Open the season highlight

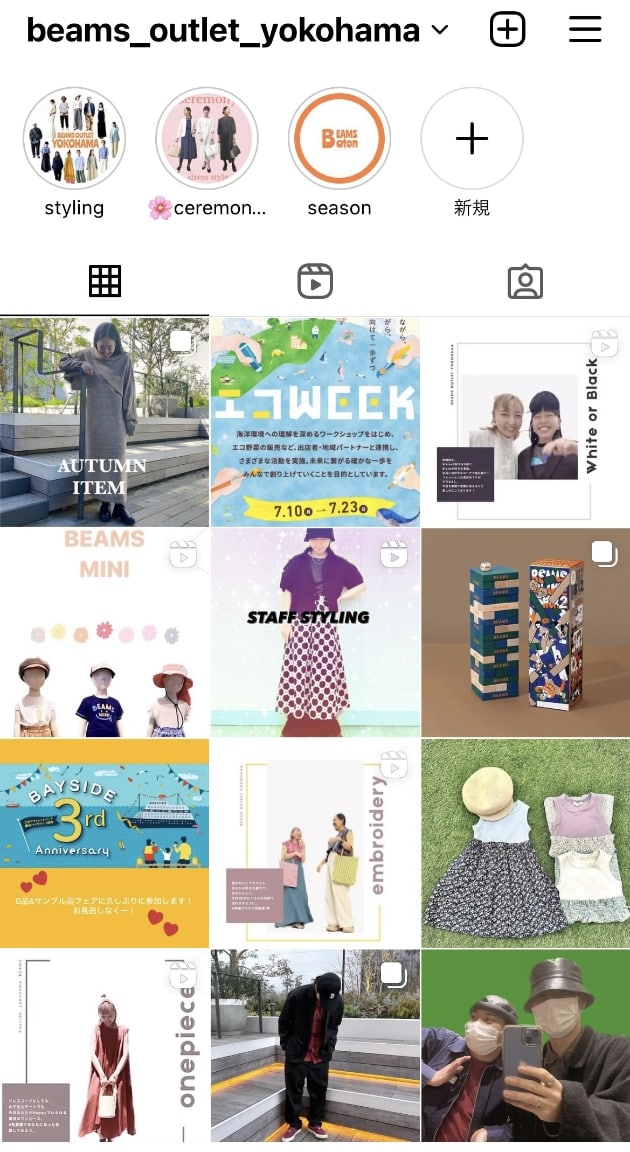[x=339, y=138]
